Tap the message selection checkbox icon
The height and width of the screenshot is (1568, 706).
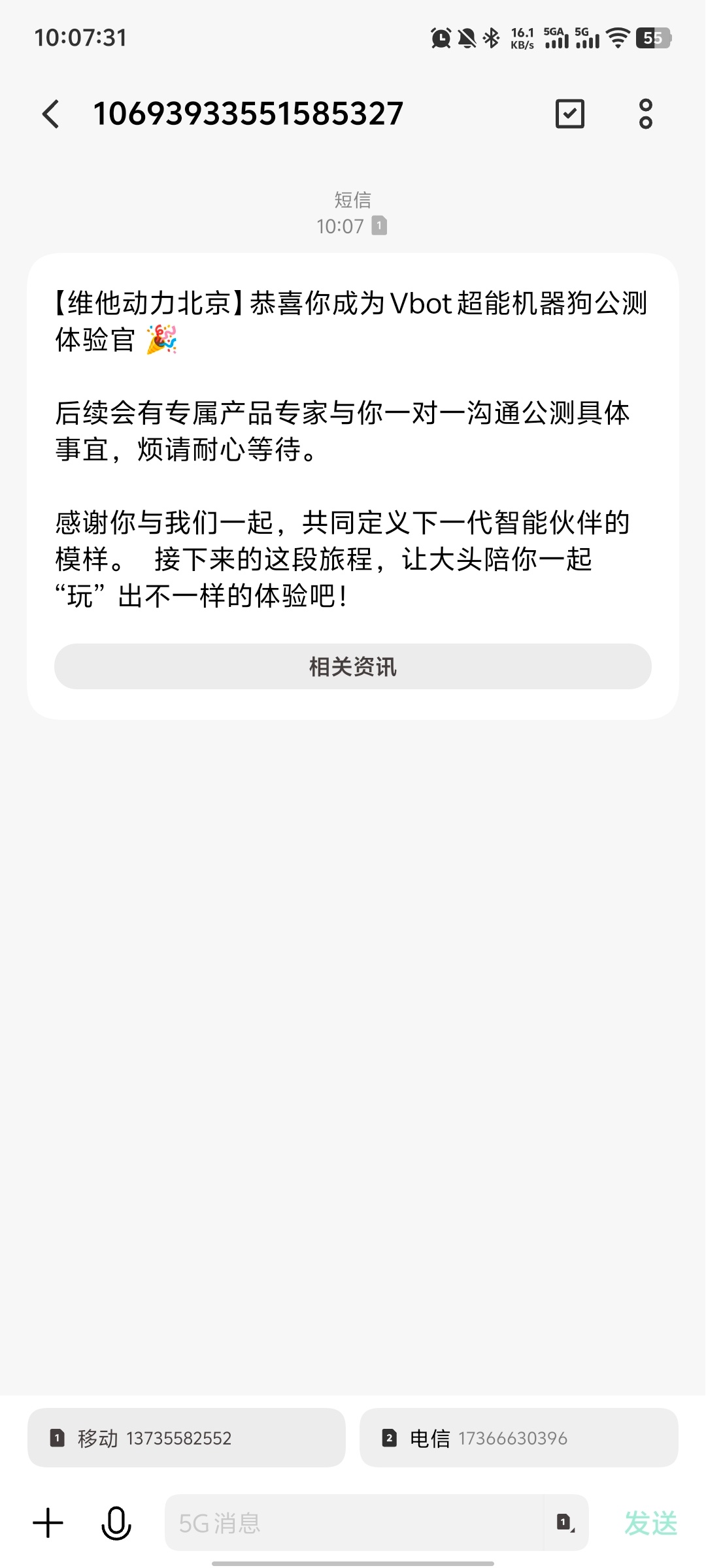click(569, 113)
